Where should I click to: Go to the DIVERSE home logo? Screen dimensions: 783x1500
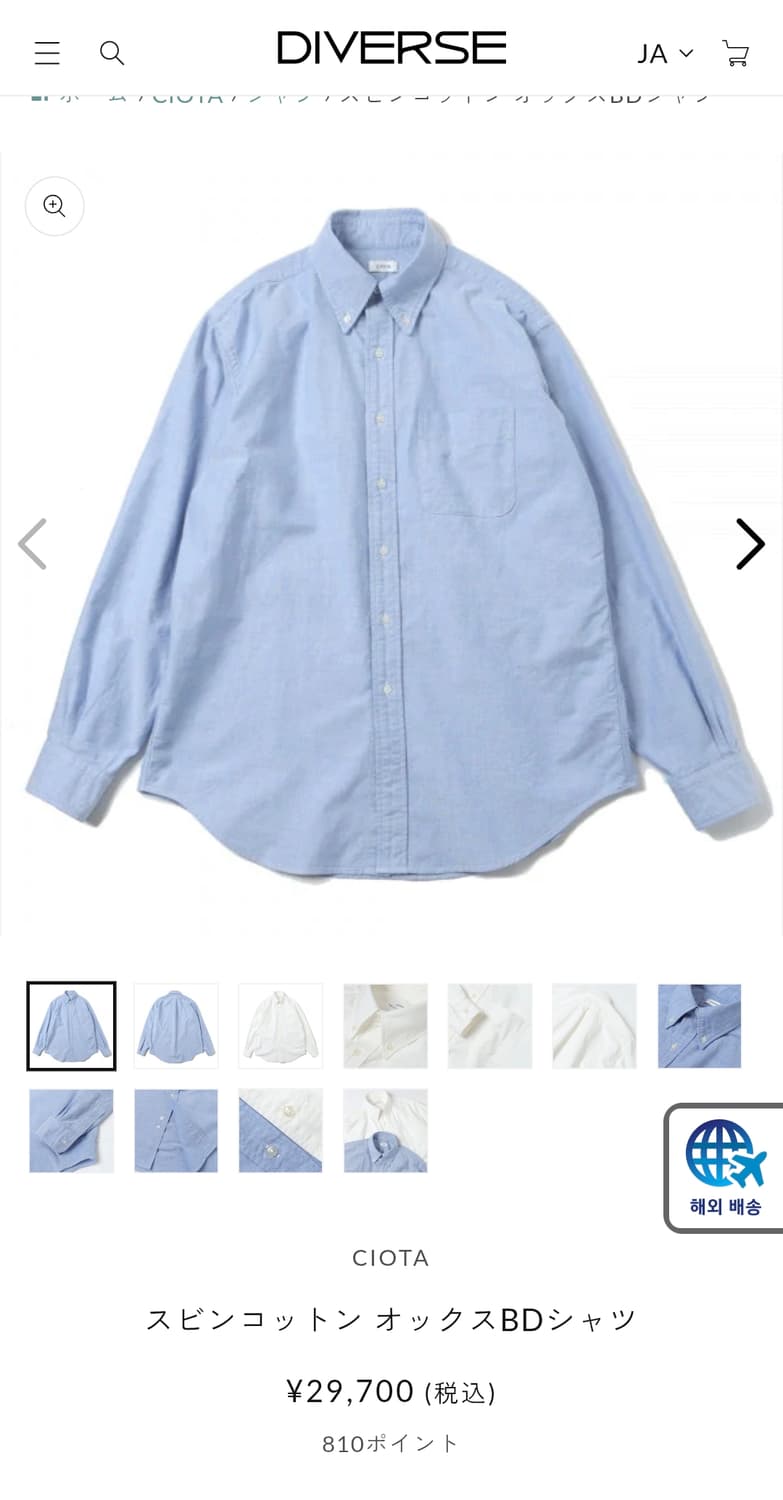pos(391,48)
